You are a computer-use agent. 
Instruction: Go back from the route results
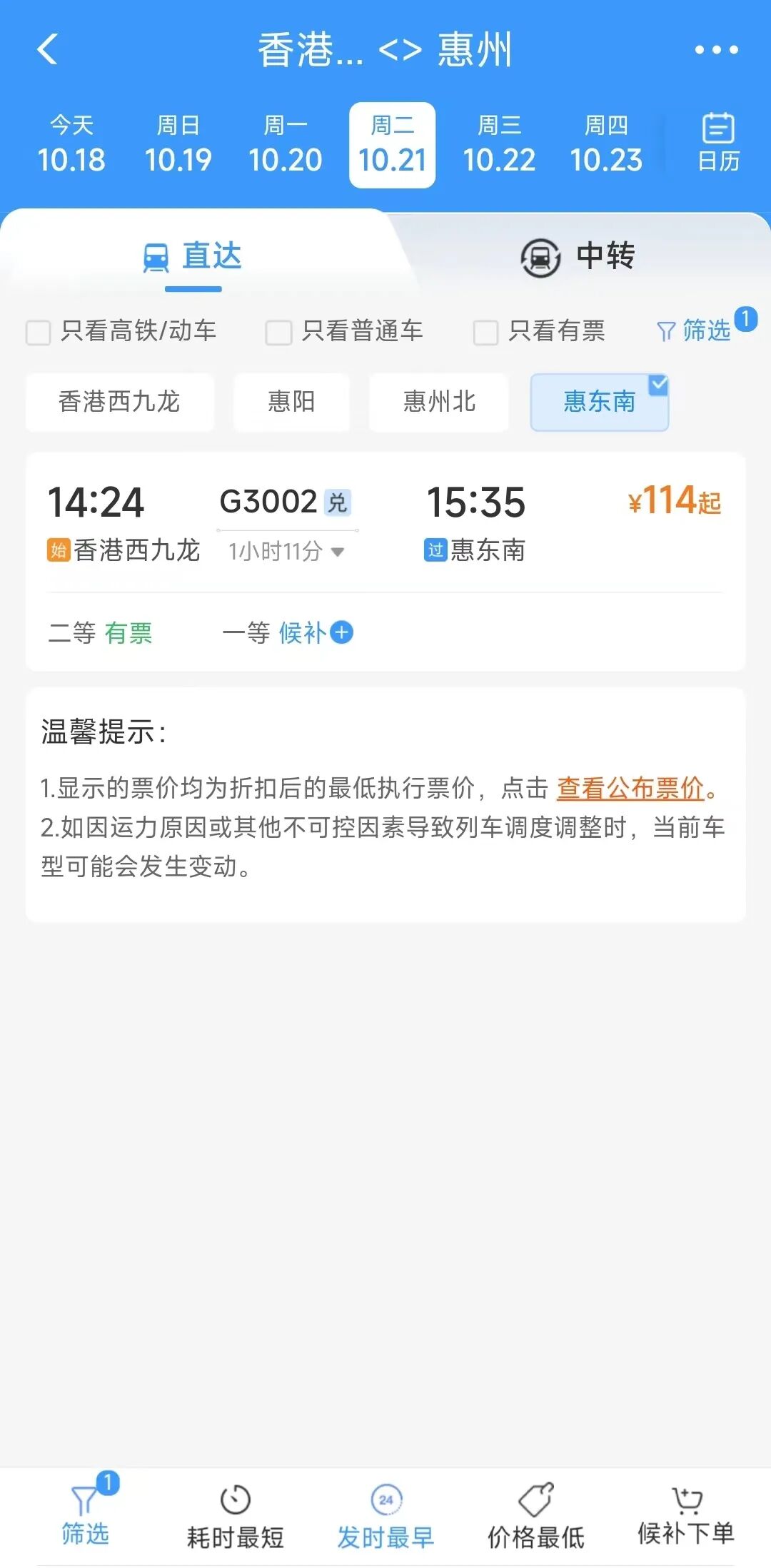pyautogui.click(x=47, y=50)
